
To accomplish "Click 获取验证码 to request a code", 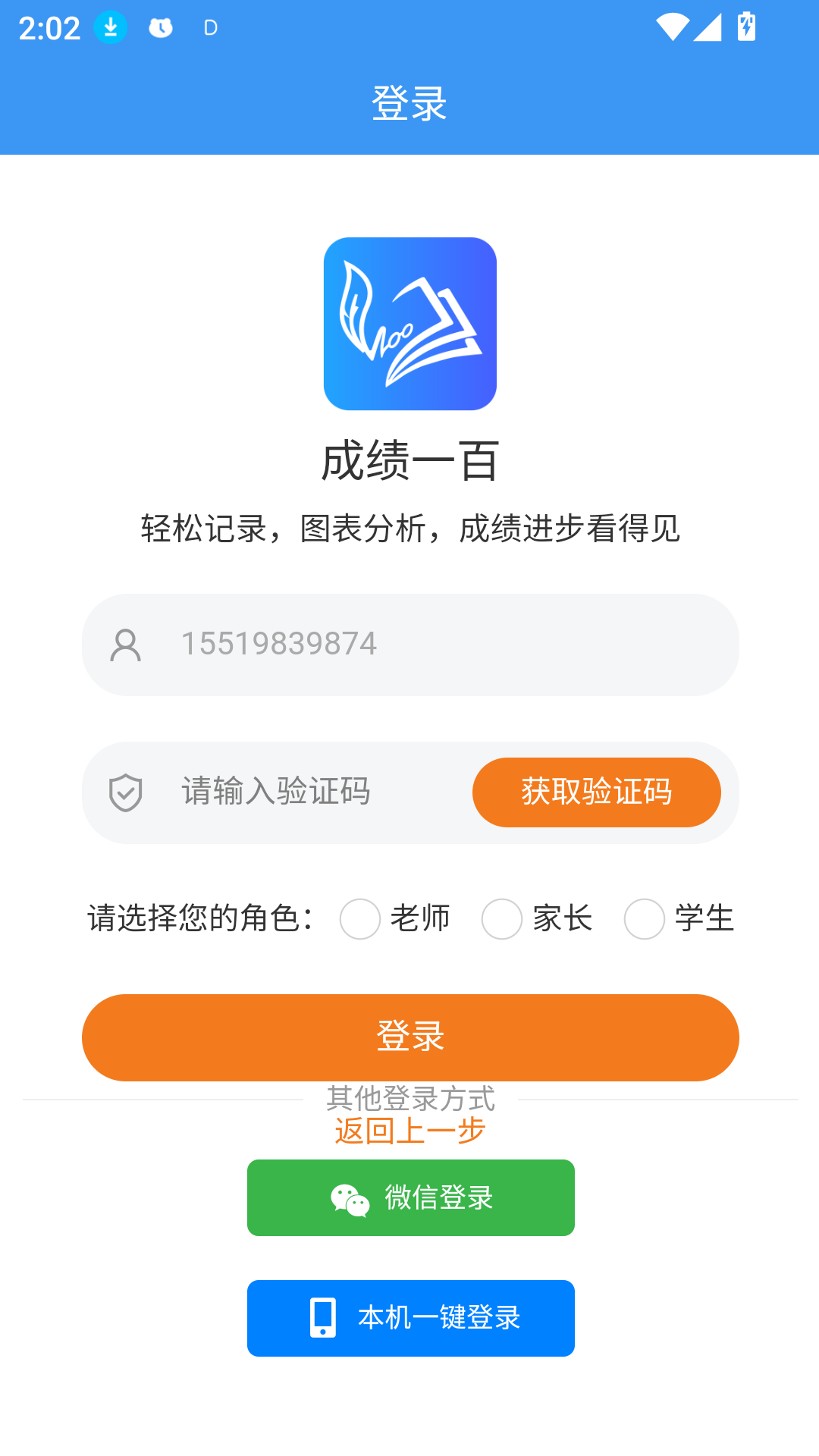I will (x=596, y=792).
